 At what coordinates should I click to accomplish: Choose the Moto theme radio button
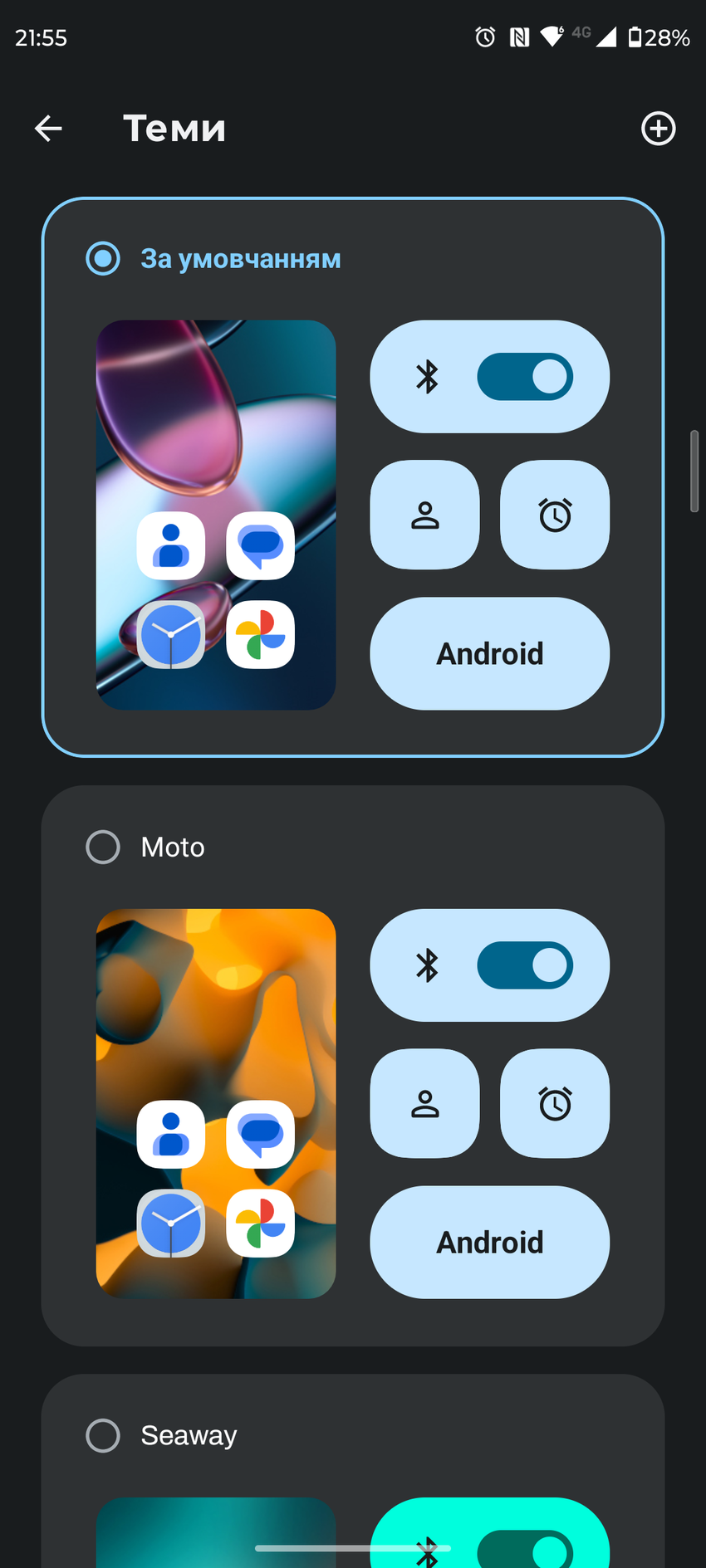click(x=103, y=847)
